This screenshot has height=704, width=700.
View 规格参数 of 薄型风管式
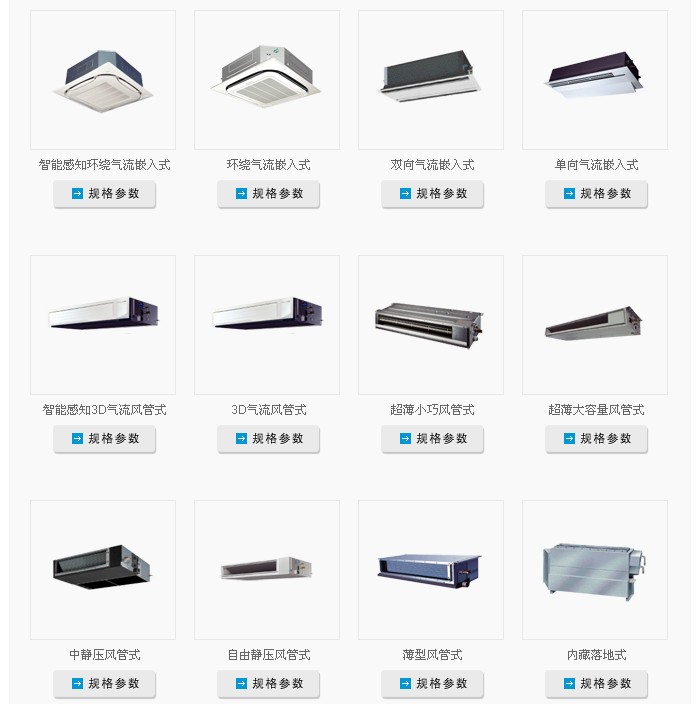[x=432, y=684]
